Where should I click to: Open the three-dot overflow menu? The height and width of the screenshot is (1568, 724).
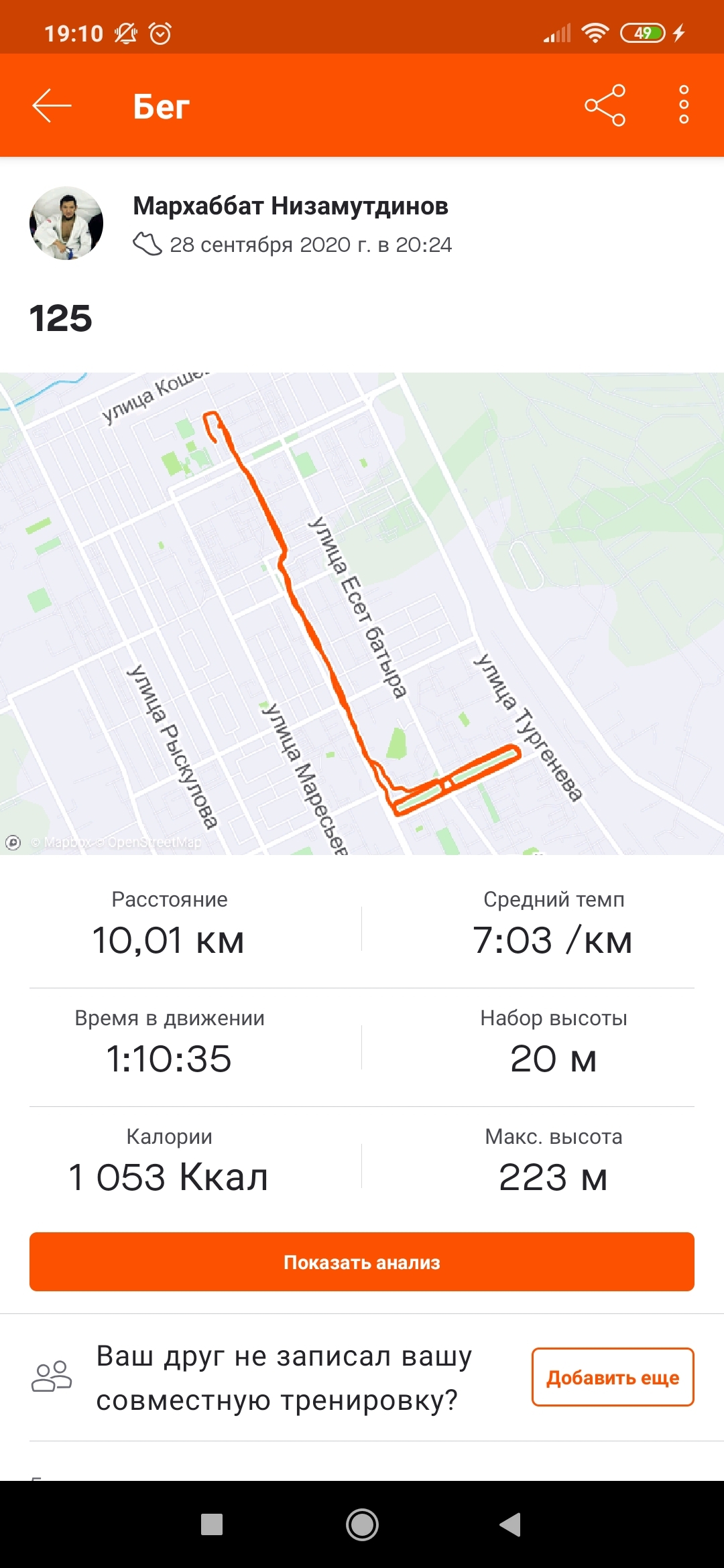[684, 105]
